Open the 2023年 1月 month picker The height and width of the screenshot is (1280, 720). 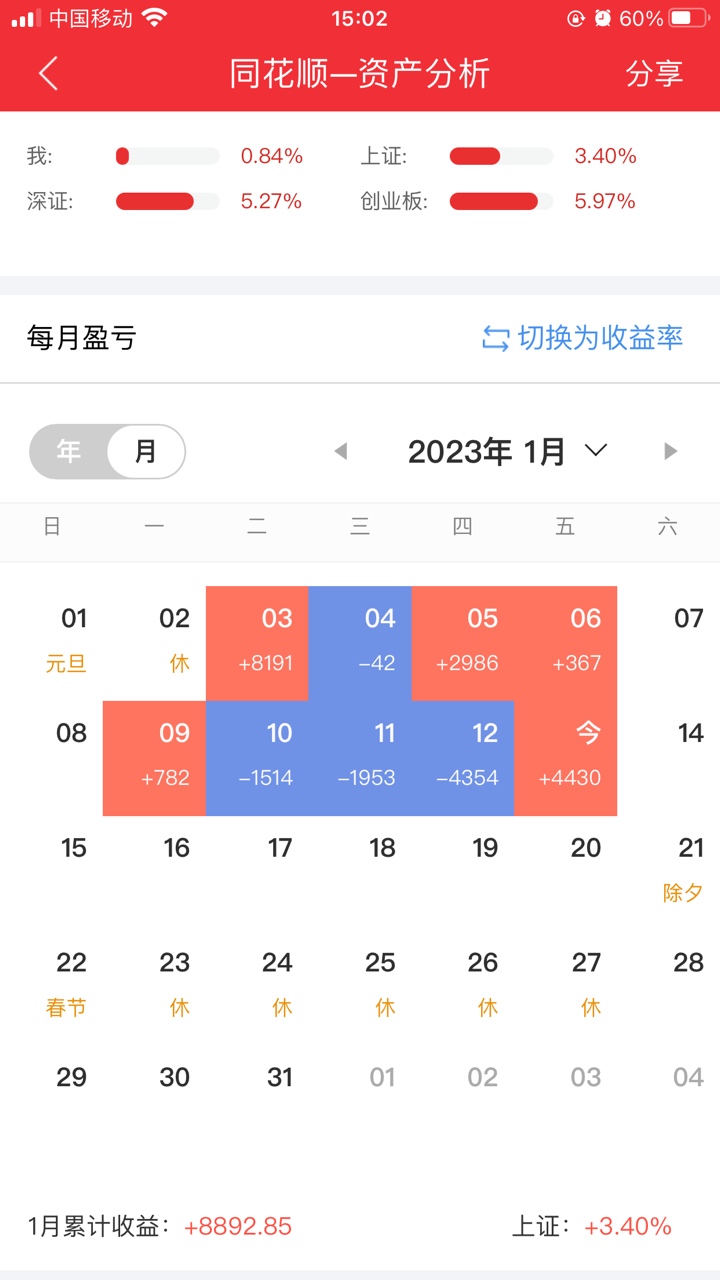pyautogui.click(x=507, y=452)
